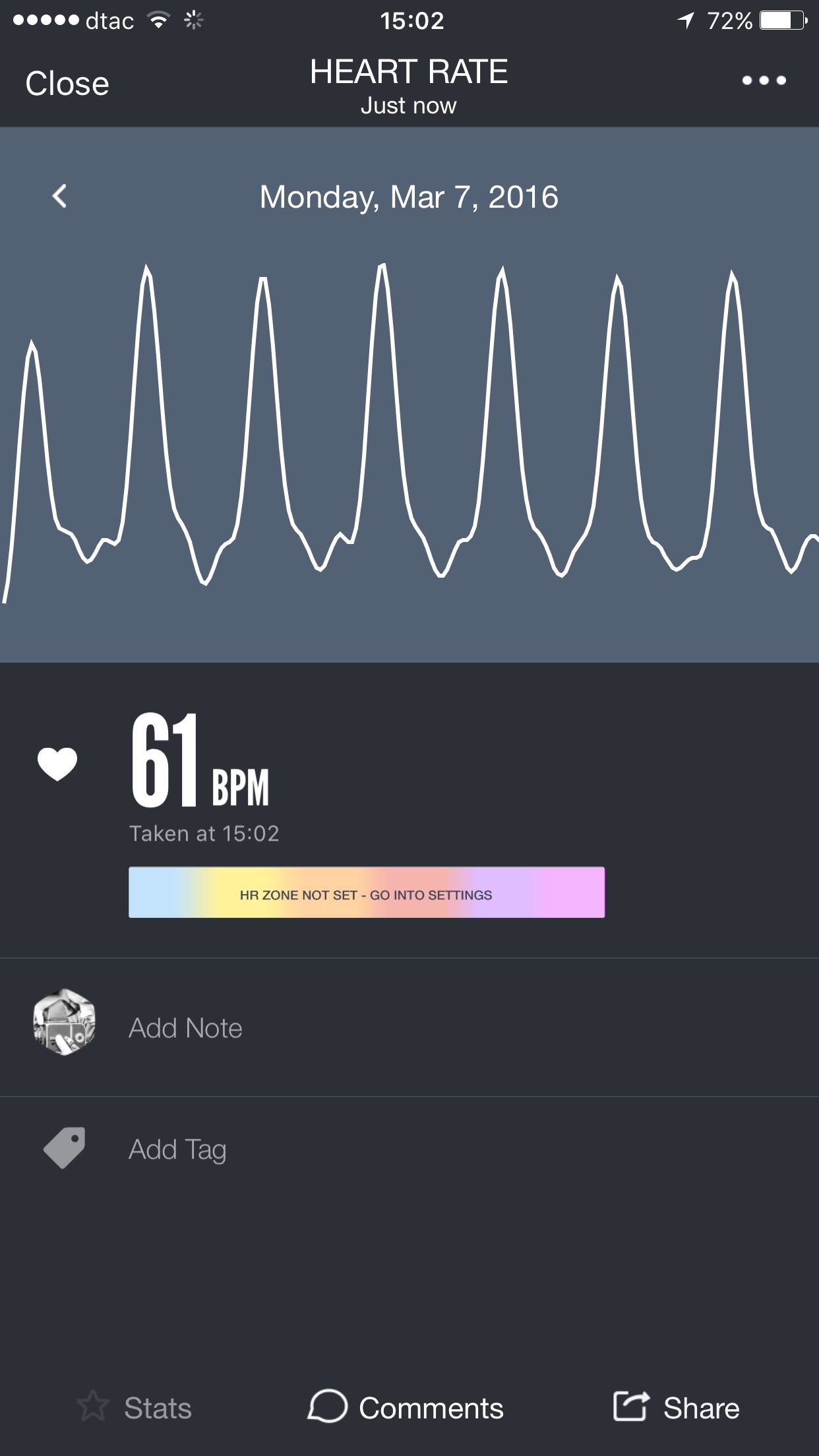This screenshot has width=819, height=1456.
Task: Open the Stats section
Action: (135, 1408)
